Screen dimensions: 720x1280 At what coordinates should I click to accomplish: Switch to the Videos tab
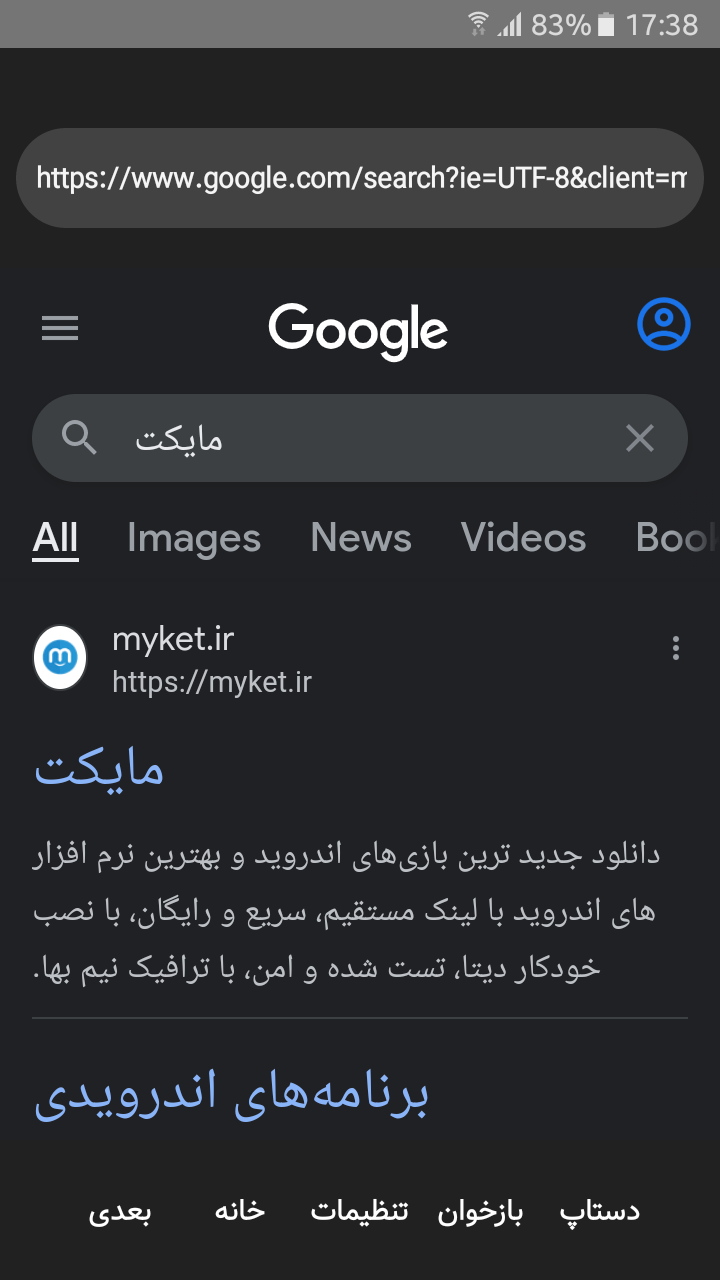click(523, 538)
